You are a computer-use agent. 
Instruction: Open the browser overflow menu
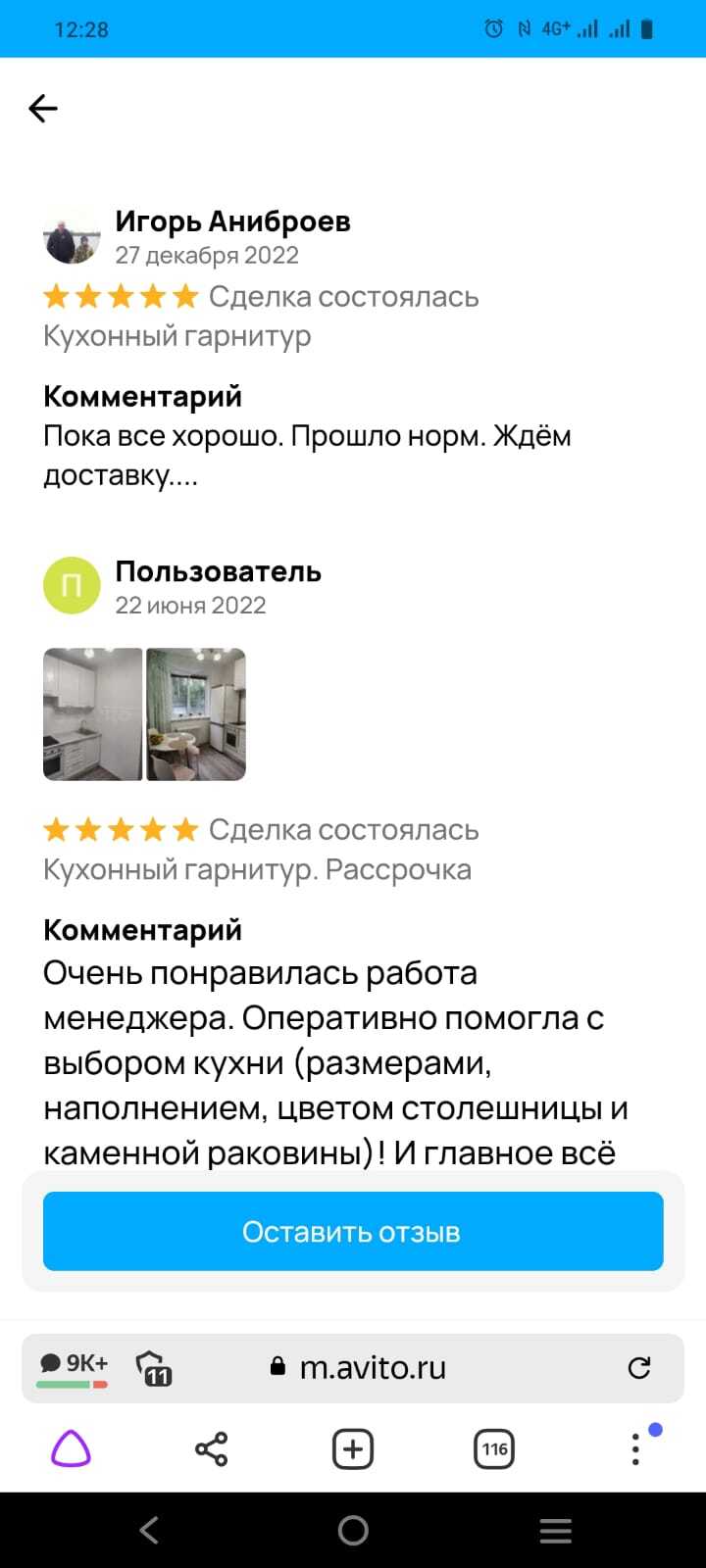(635, 1448)
